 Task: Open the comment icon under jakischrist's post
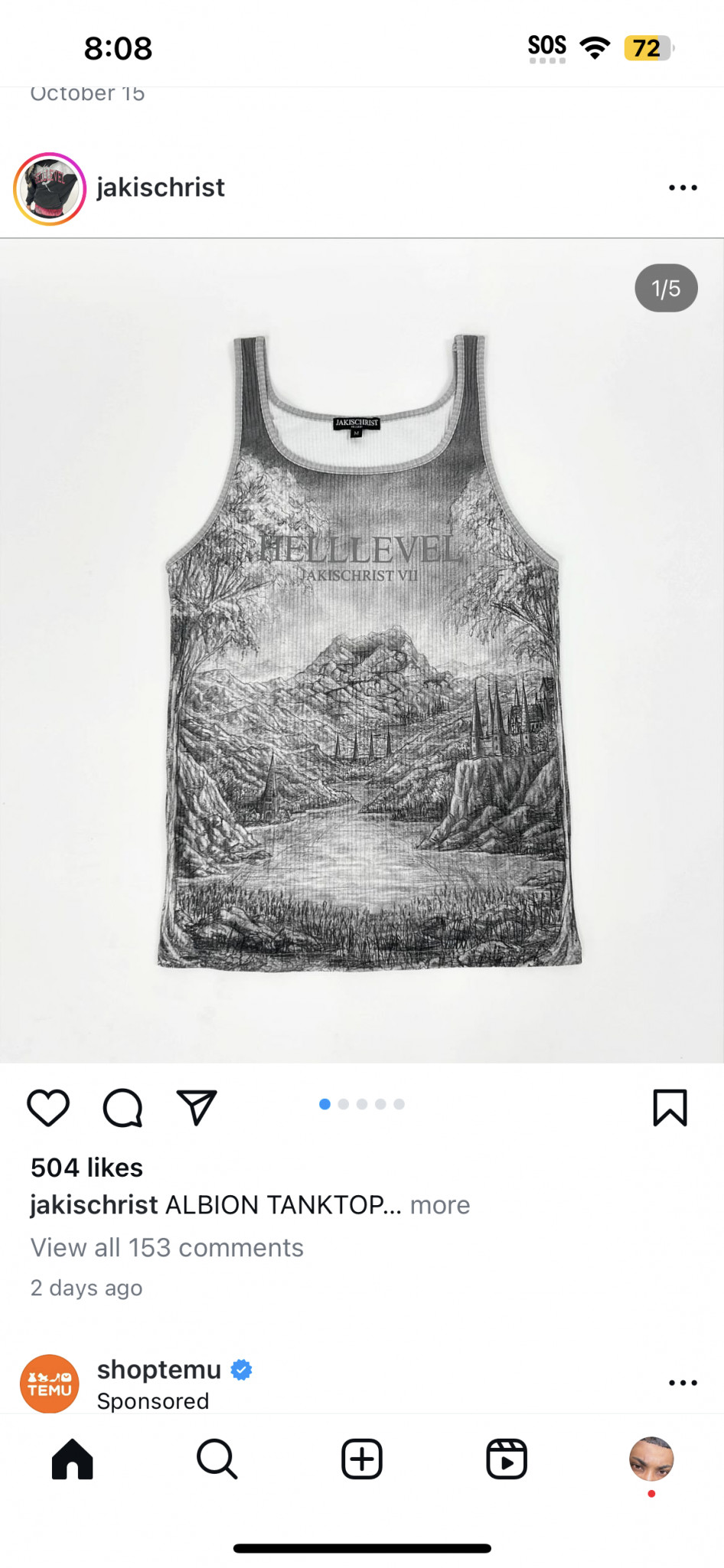click(x=122, y=1107)
